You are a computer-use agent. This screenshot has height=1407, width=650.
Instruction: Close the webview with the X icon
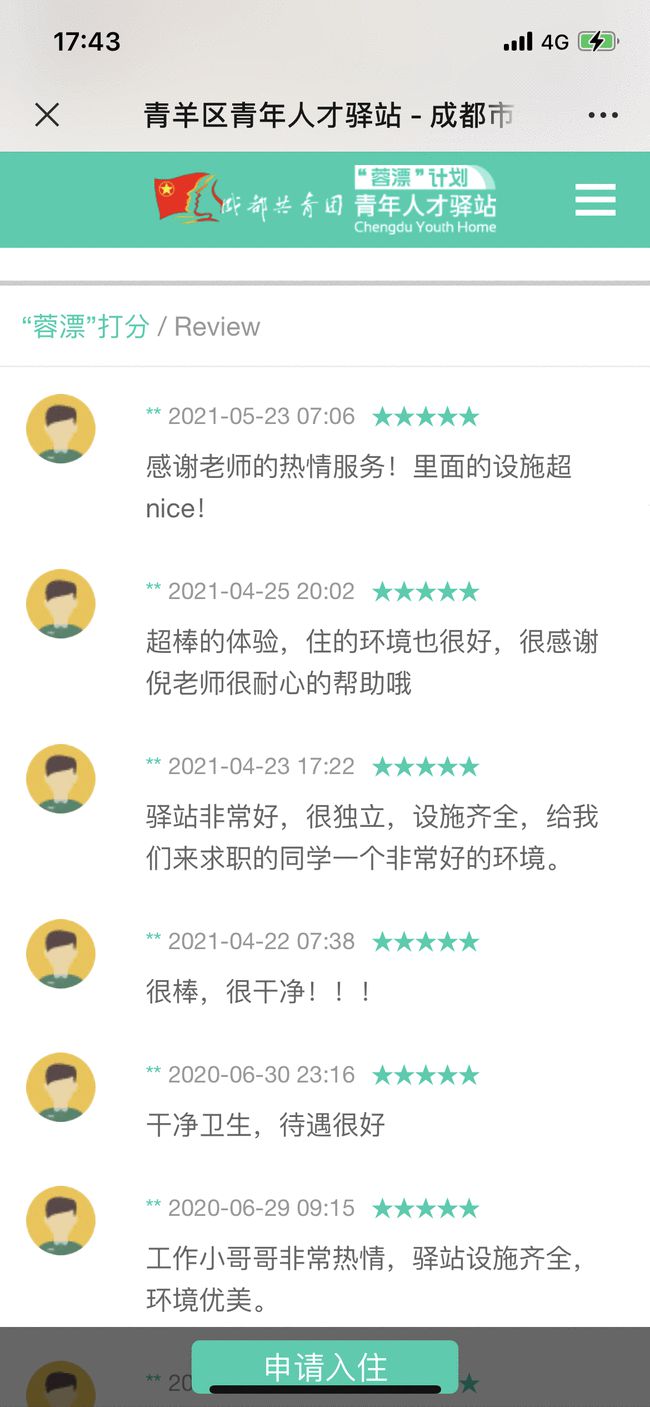(47, 115)
